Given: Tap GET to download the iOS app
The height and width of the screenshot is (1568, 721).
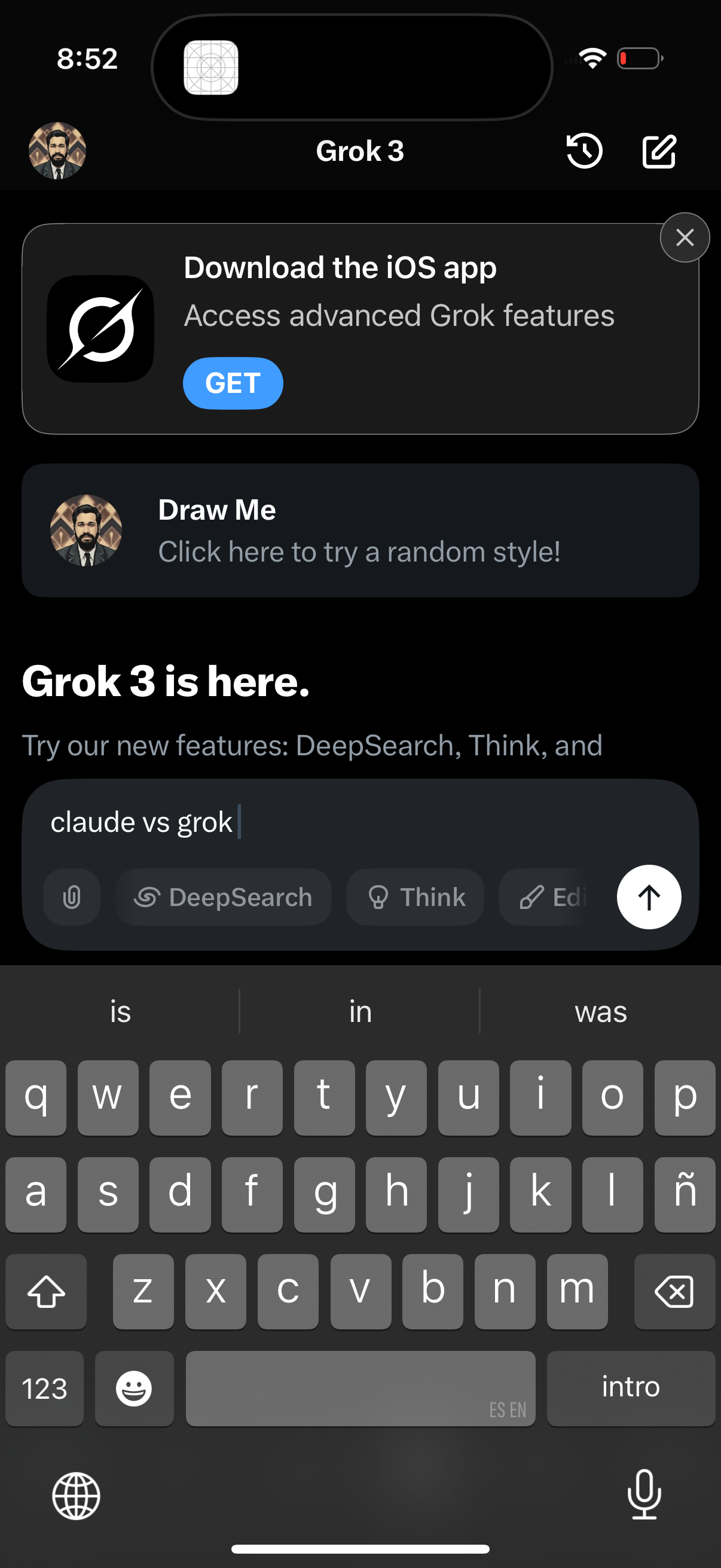Looking at the screenshot, I should 233,383.
